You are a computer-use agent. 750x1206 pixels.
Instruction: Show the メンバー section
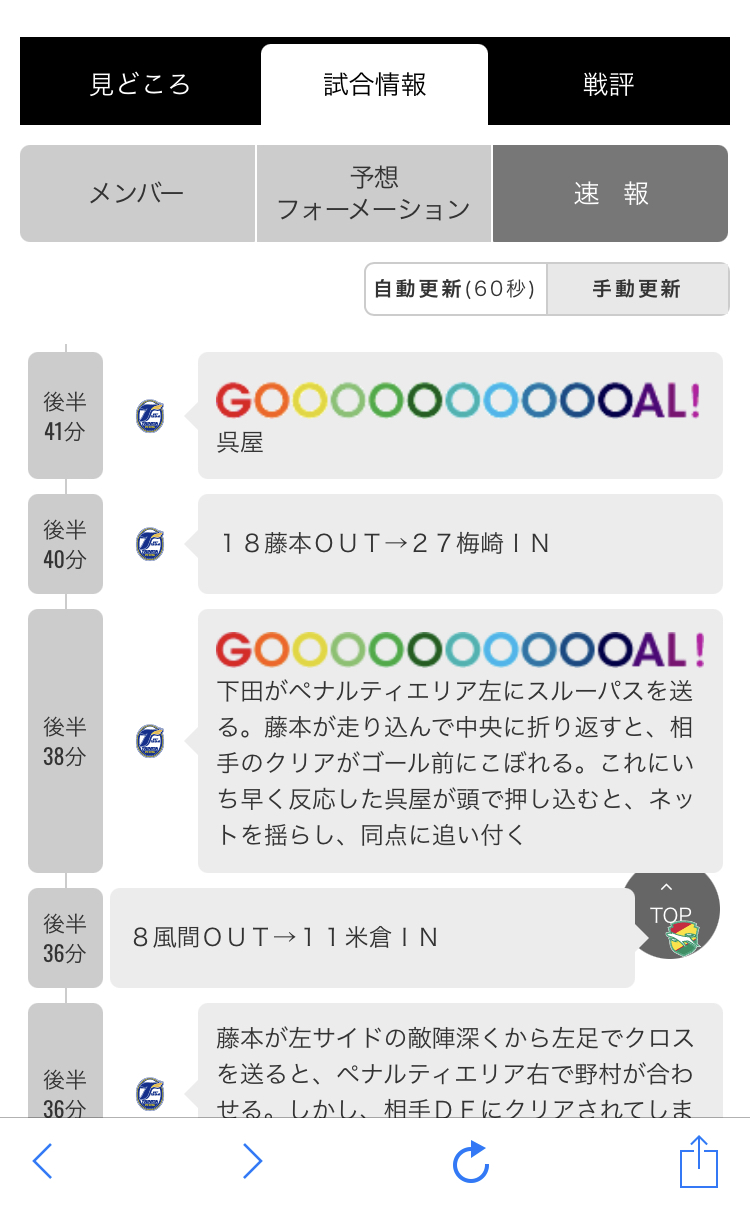click(x=137, y=193)
